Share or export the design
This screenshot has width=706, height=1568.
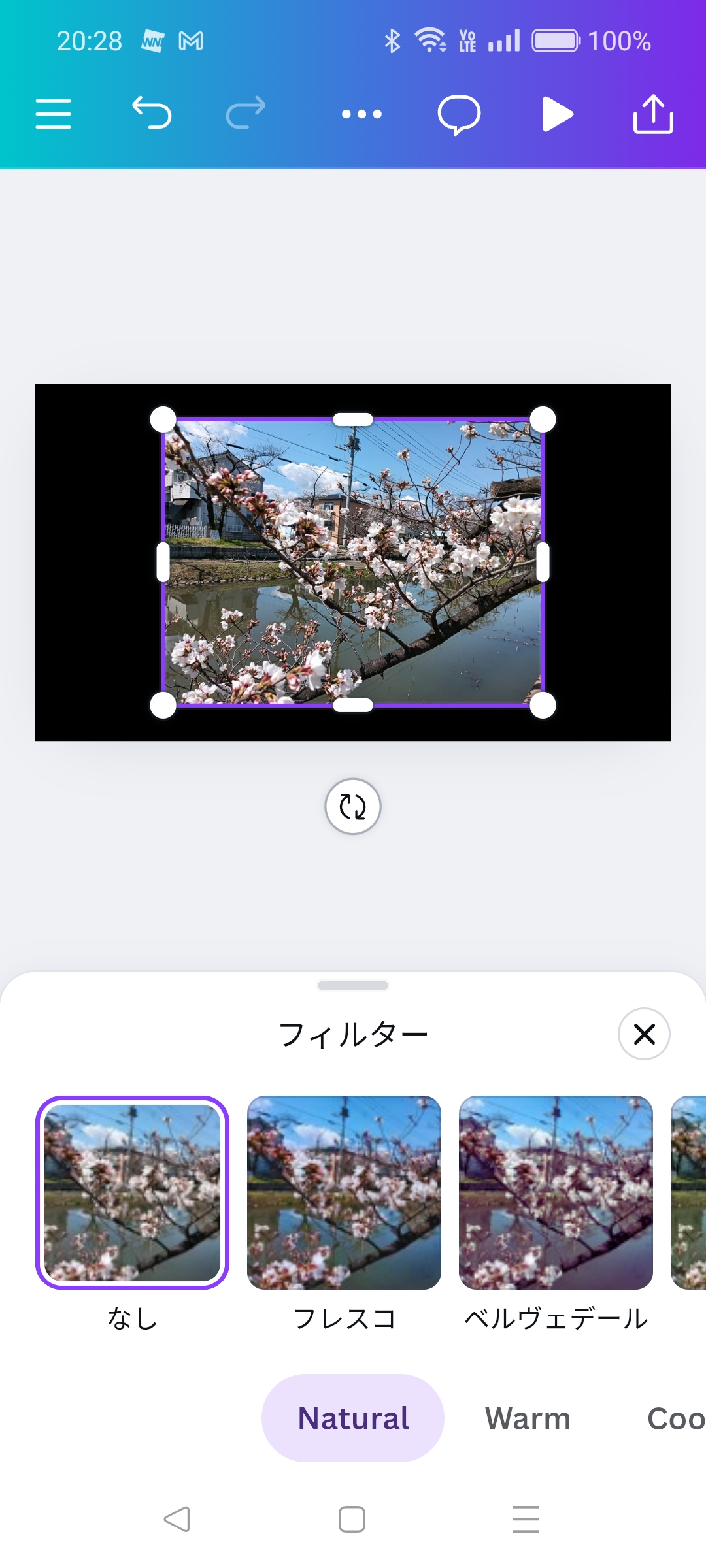tap(653, 114)
